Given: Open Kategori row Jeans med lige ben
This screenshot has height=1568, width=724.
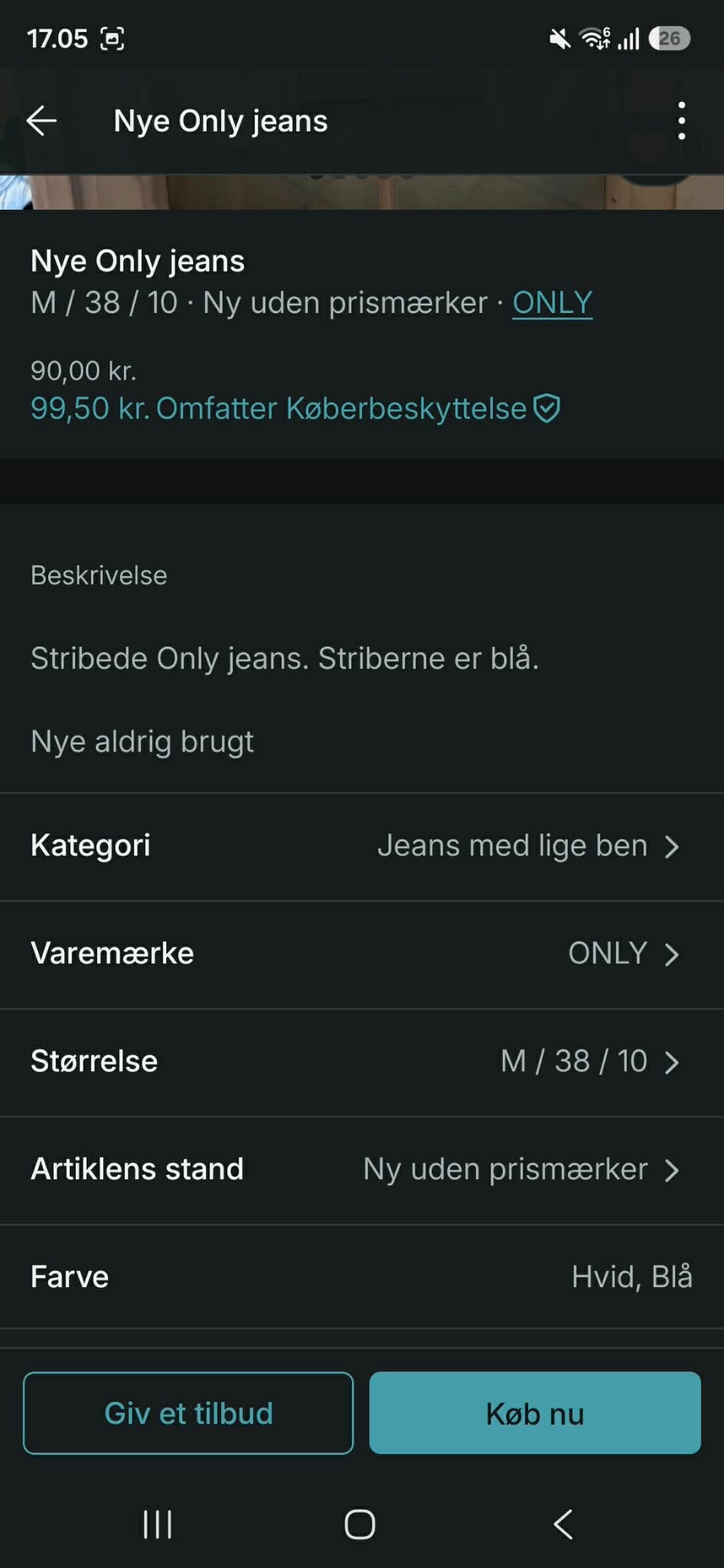Looking at the screenshot, I should 362,846.
